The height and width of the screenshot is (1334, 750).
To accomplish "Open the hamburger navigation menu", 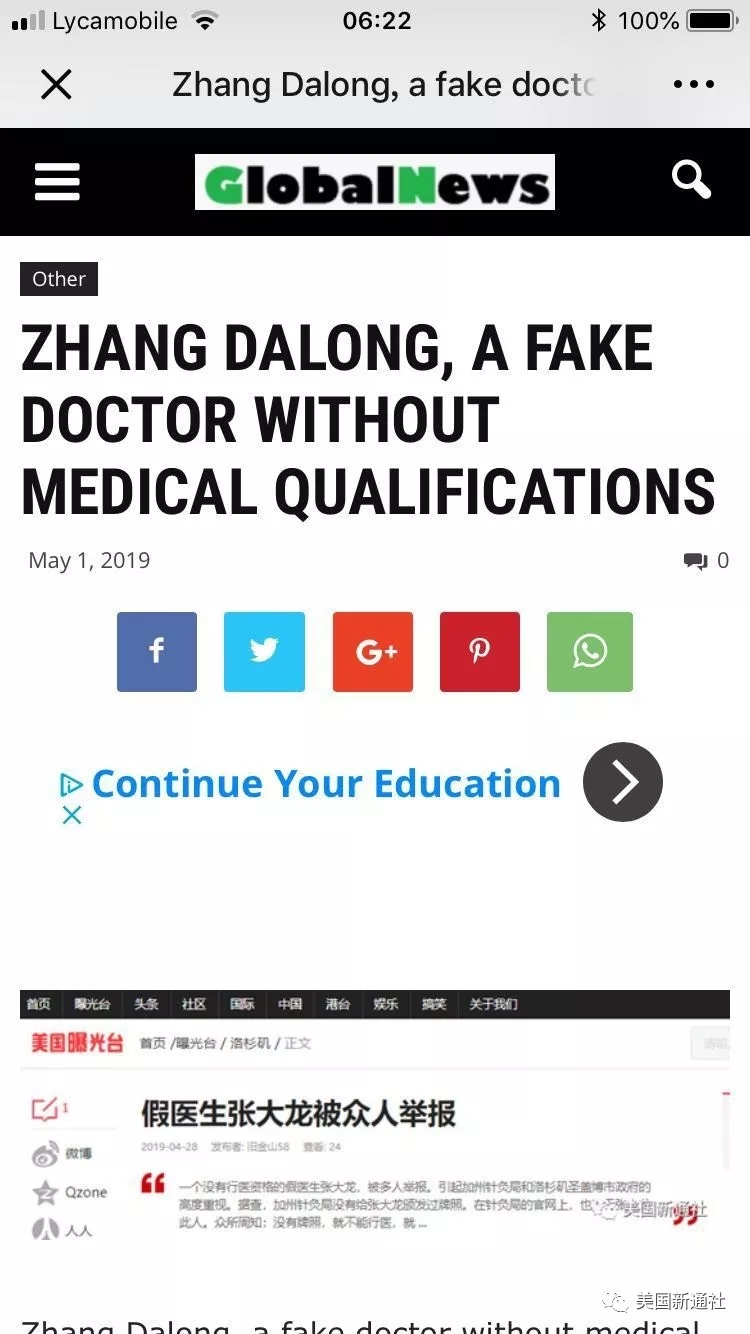I will pyautogui.click(x=57, y=182).
